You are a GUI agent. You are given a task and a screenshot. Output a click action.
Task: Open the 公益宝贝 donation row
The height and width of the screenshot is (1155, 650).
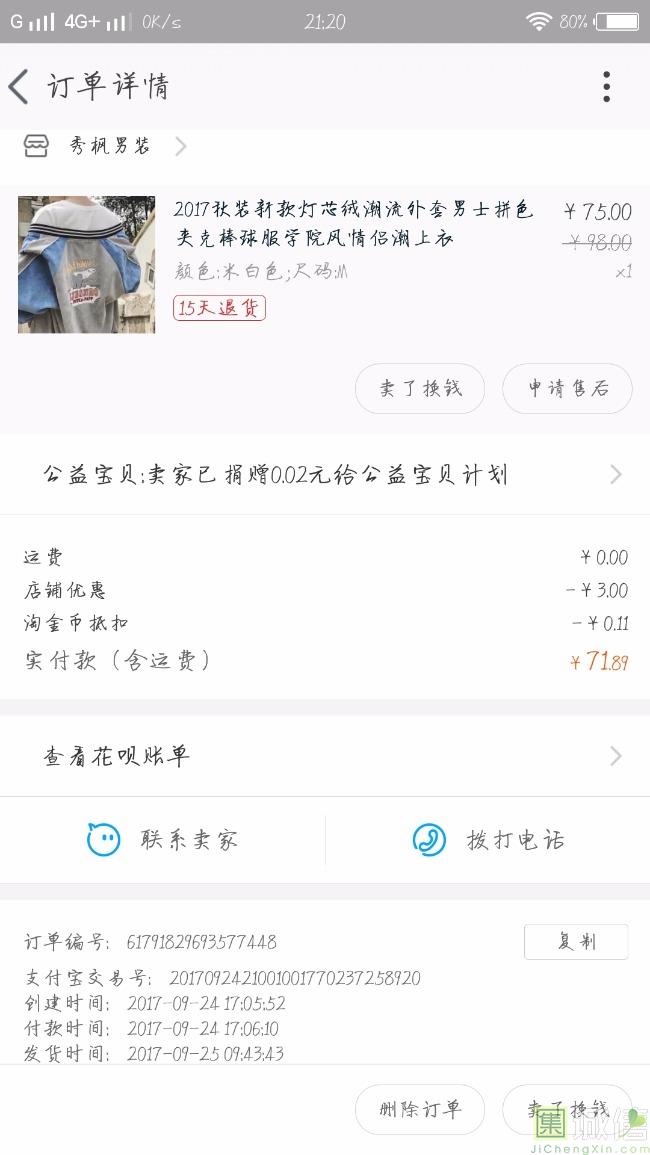pos(325,475)
